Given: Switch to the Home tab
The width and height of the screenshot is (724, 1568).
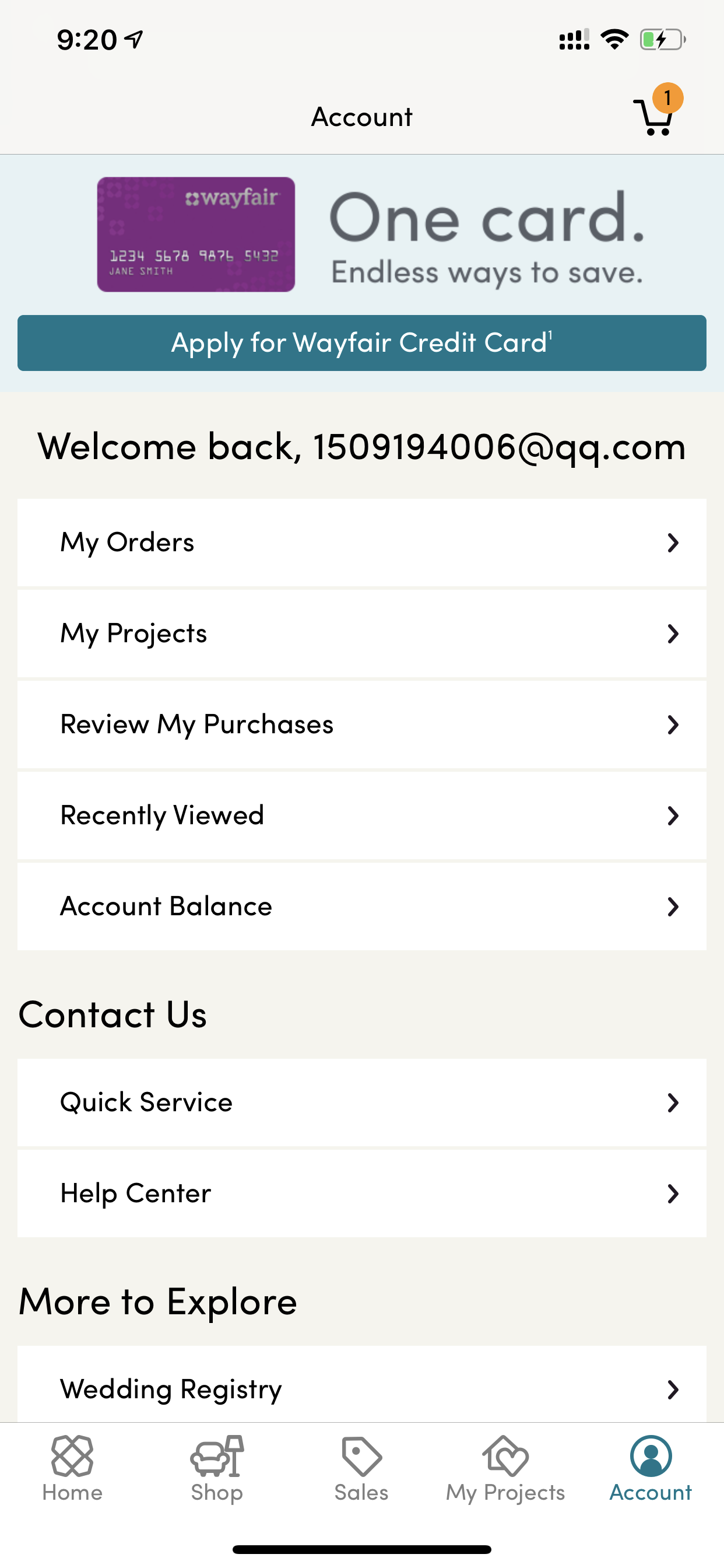Looking at the screenshot, I should tap(72, 1469).
